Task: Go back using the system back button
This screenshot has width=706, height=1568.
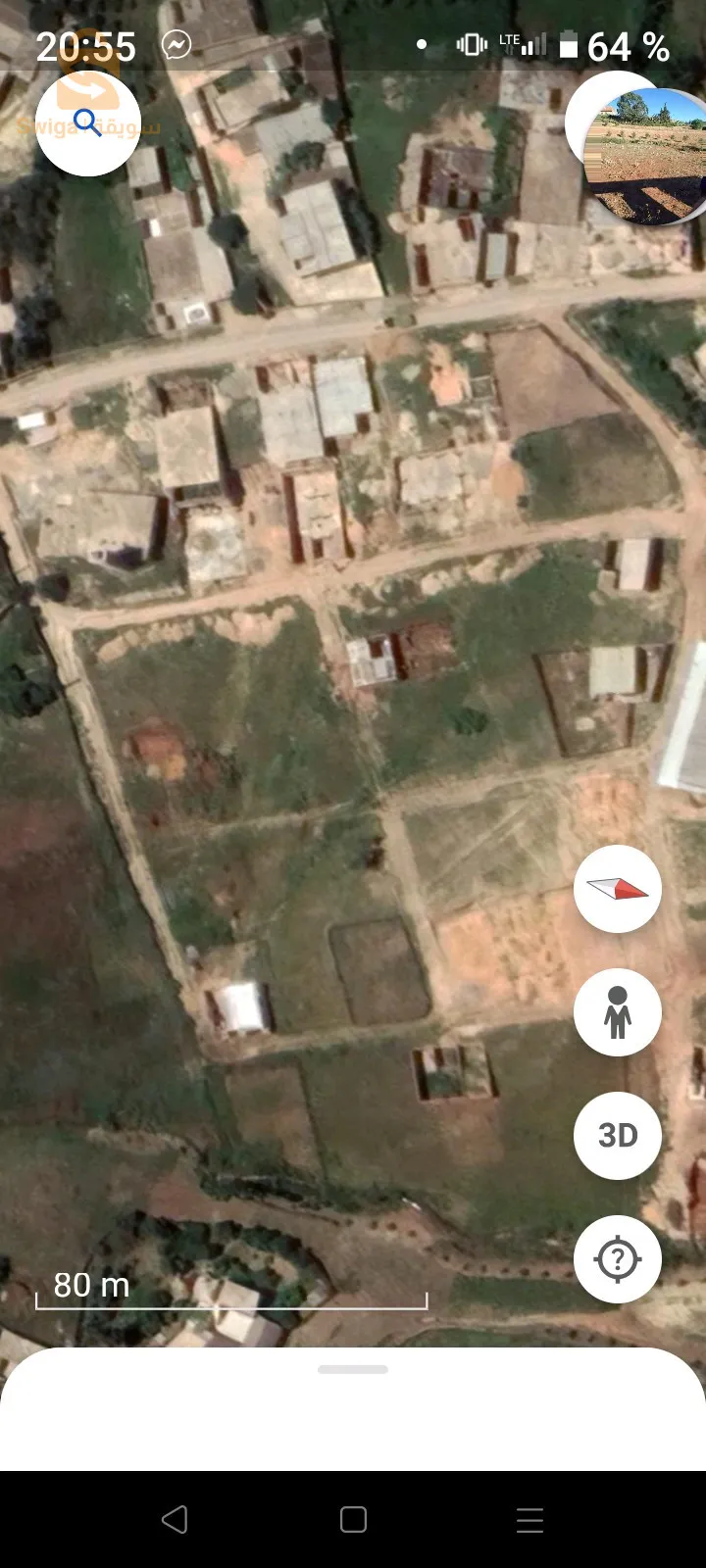Action: 175,1520
